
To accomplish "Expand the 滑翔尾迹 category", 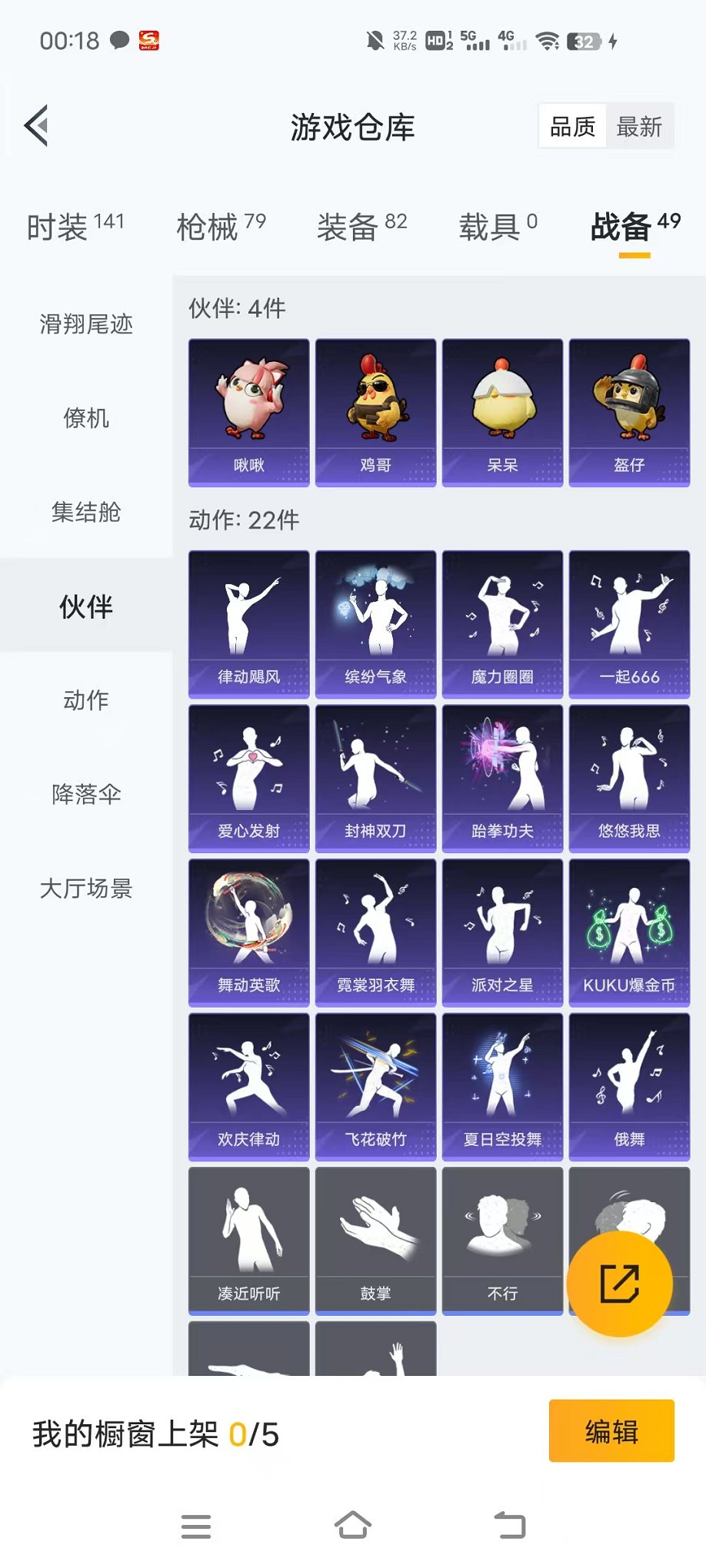I will (85, 325).
